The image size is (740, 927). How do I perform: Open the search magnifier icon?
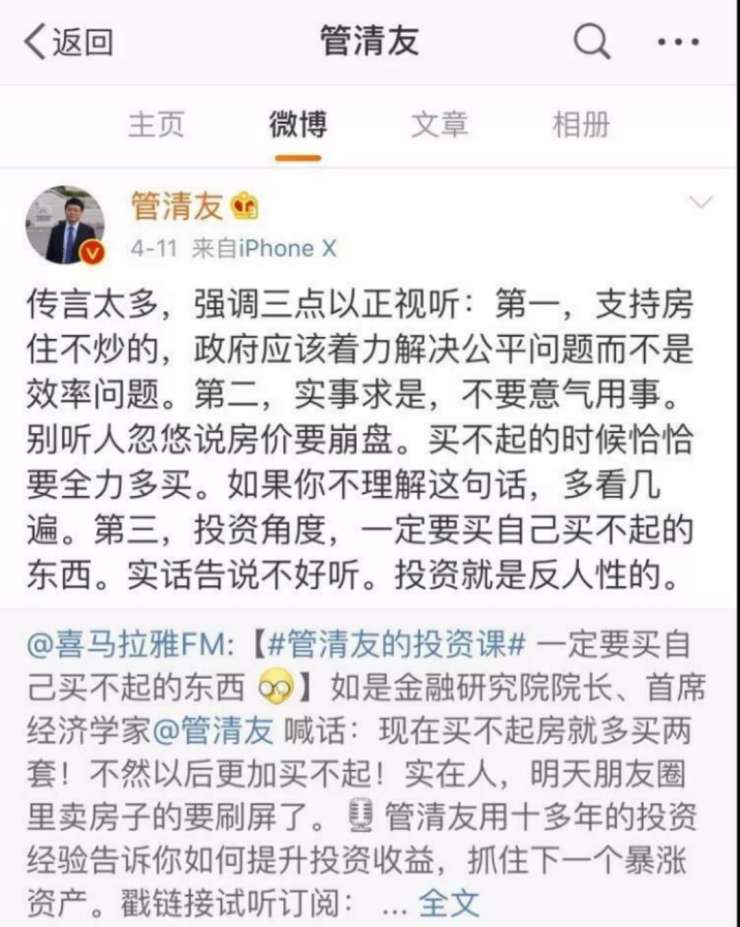(x=591, y=42)
